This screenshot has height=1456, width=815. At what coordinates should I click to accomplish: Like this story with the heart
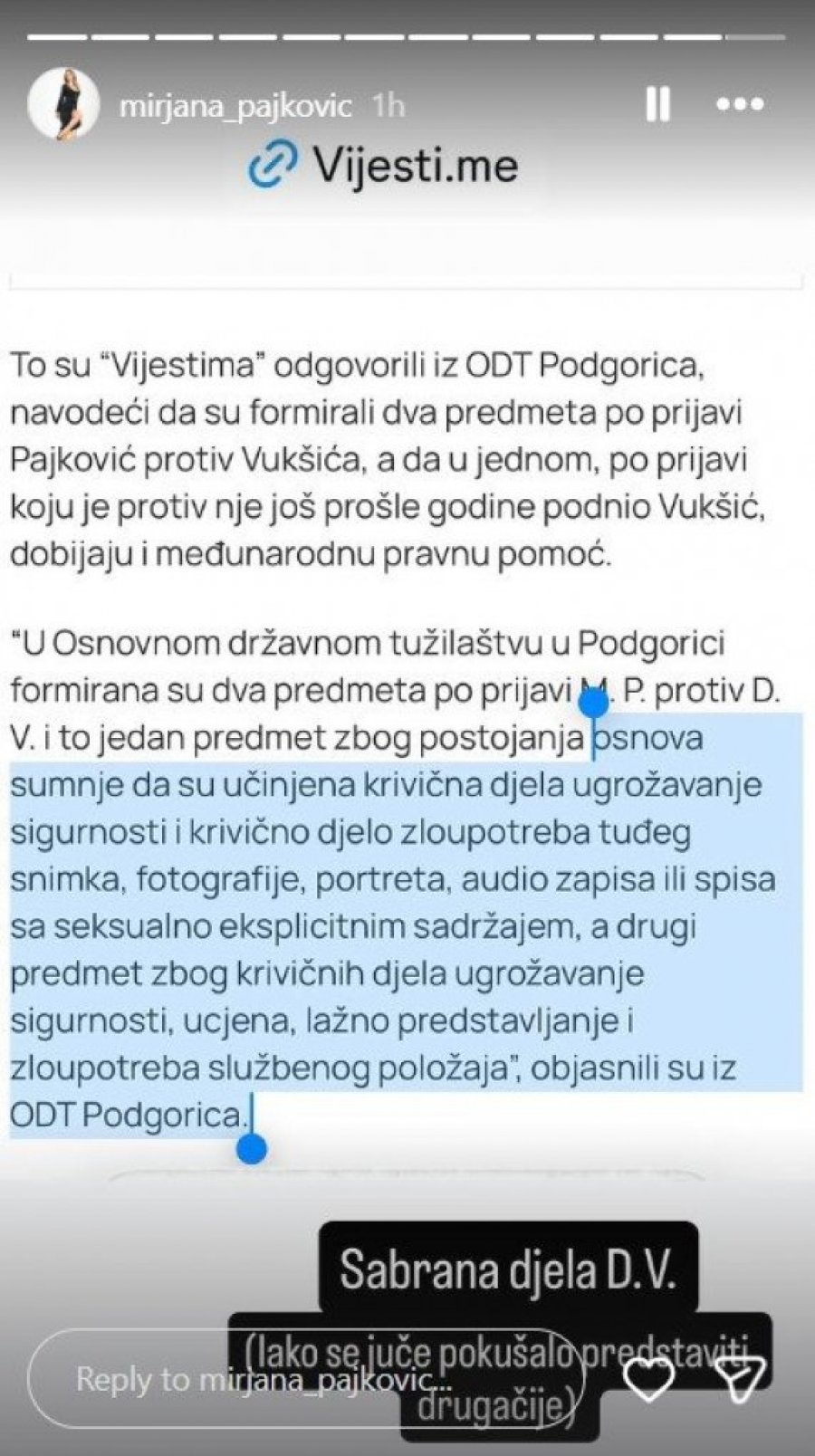point(649,1379)
